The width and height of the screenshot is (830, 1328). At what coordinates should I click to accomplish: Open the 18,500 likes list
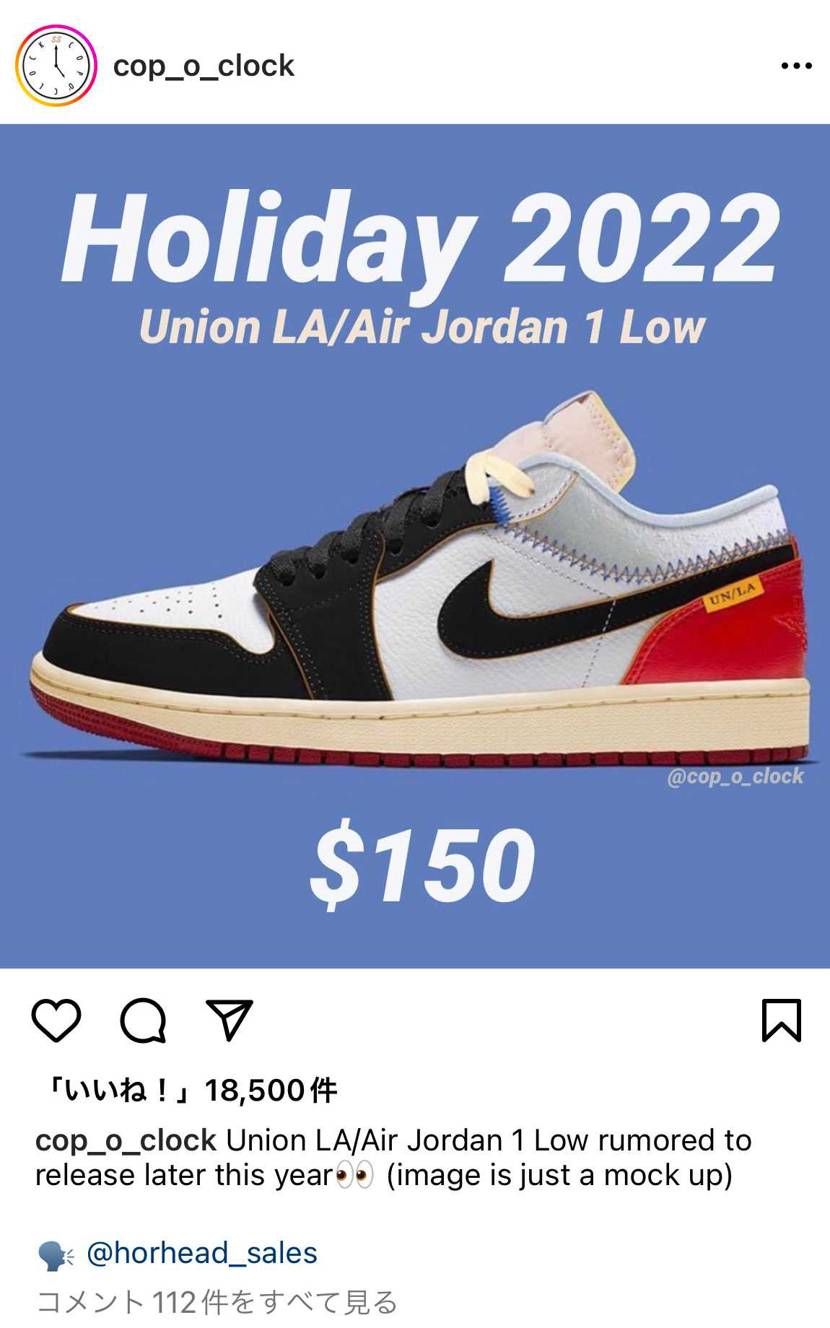[186, 1090]
